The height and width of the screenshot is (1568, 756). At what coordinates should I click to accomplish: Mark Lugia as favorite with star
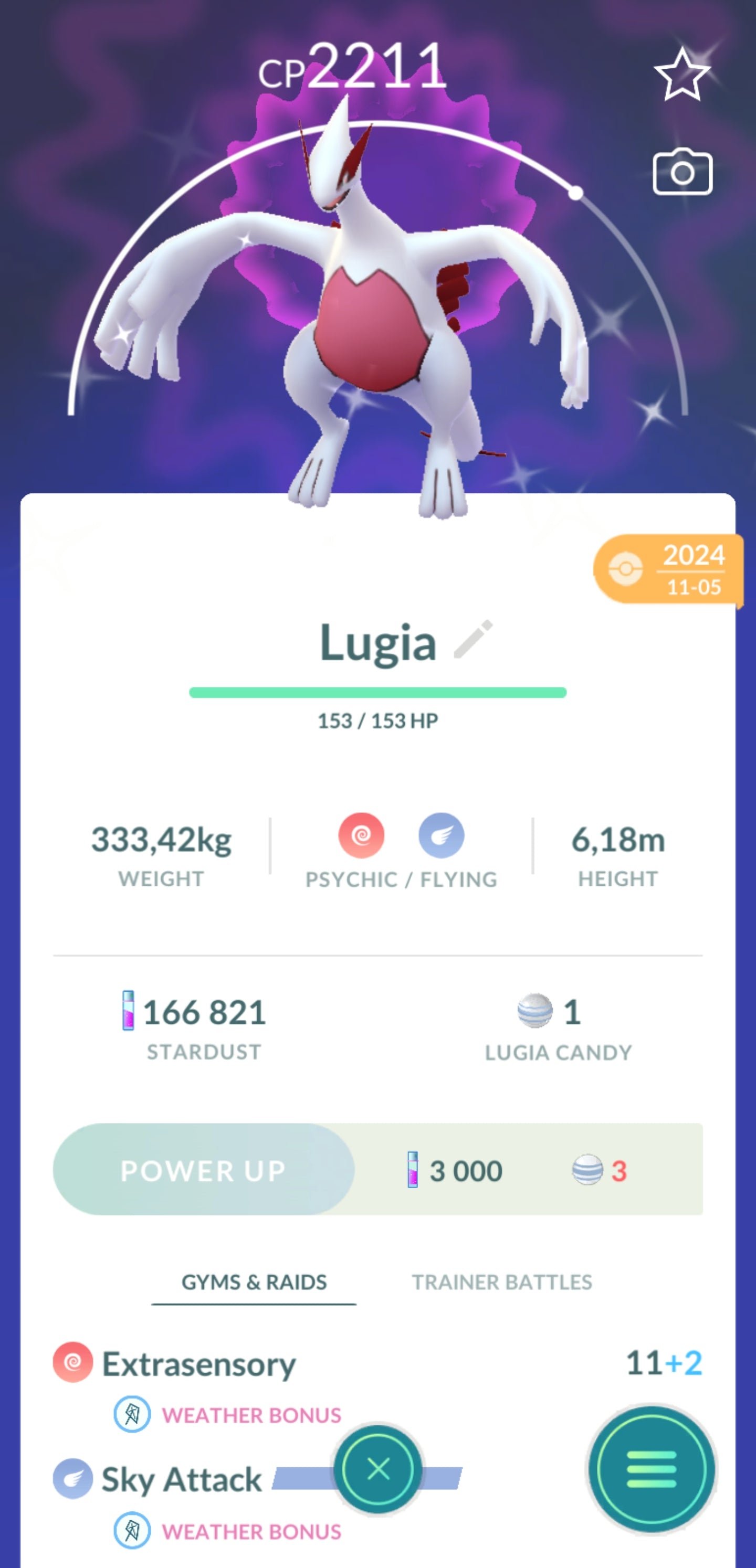[681, 75]
